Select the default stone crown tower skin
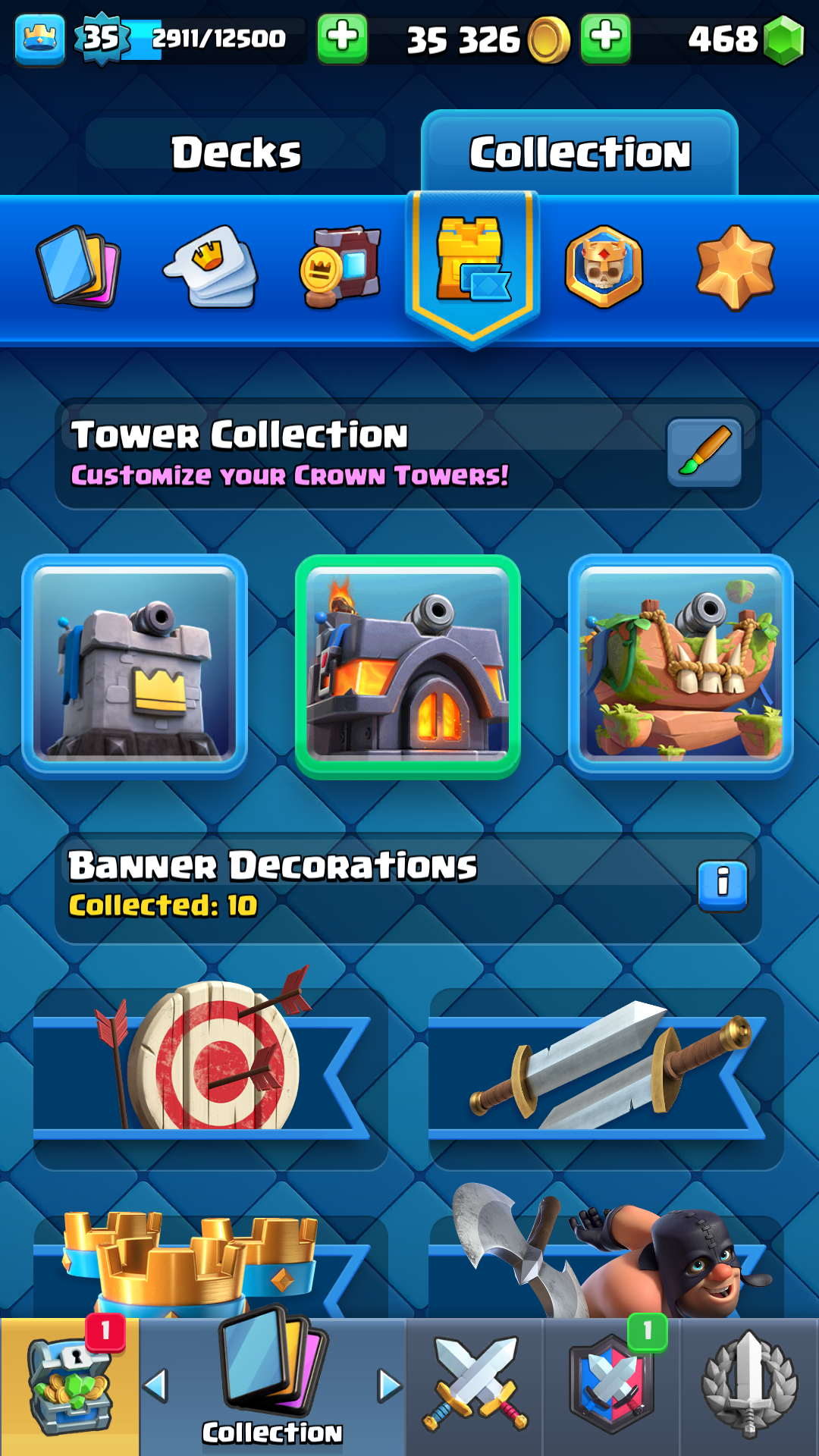819x1456 pixels. 135,667
